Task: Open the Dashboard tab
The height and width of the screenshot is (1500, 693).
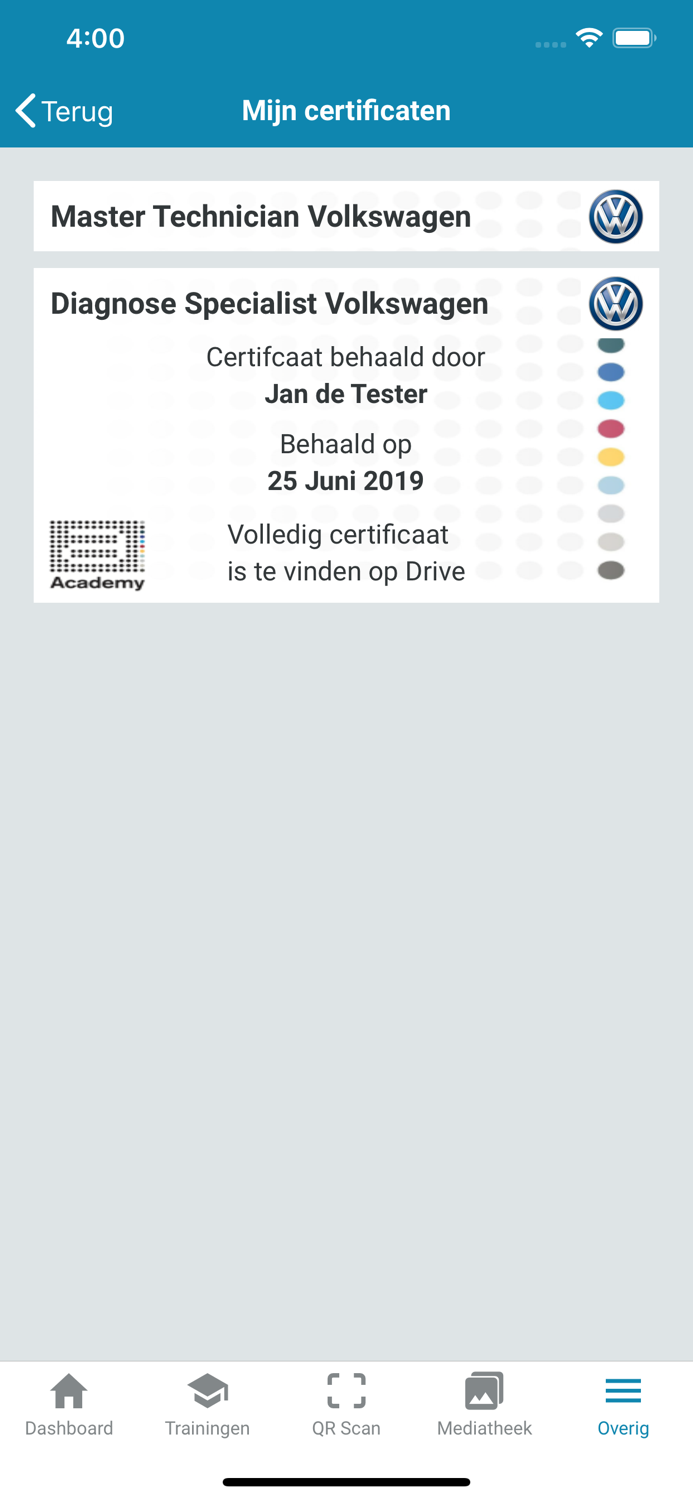Action: tap(69, 1405)
